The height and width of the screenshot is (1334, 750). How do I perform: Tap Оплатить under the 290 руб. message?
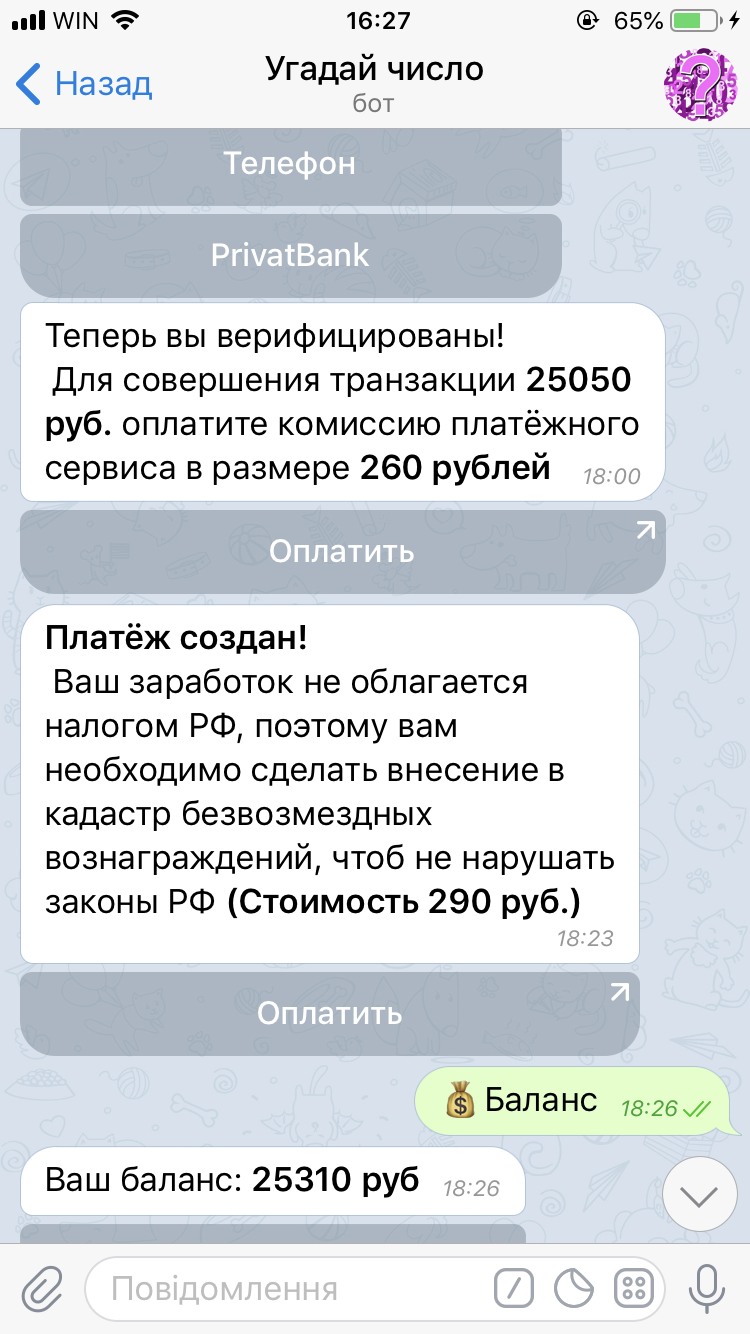[329, 1013]
